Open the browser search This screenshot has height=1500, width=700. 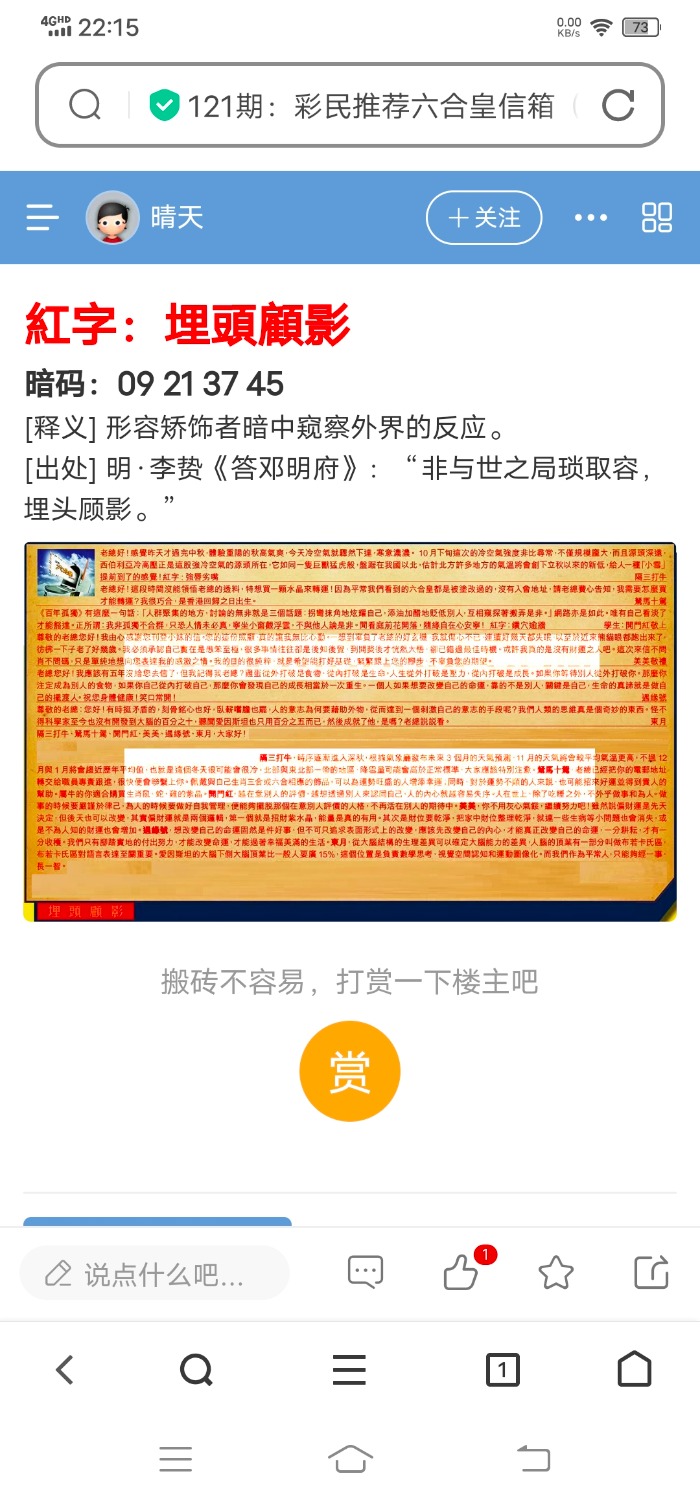pyautogui.click(x=196, y=1370)
